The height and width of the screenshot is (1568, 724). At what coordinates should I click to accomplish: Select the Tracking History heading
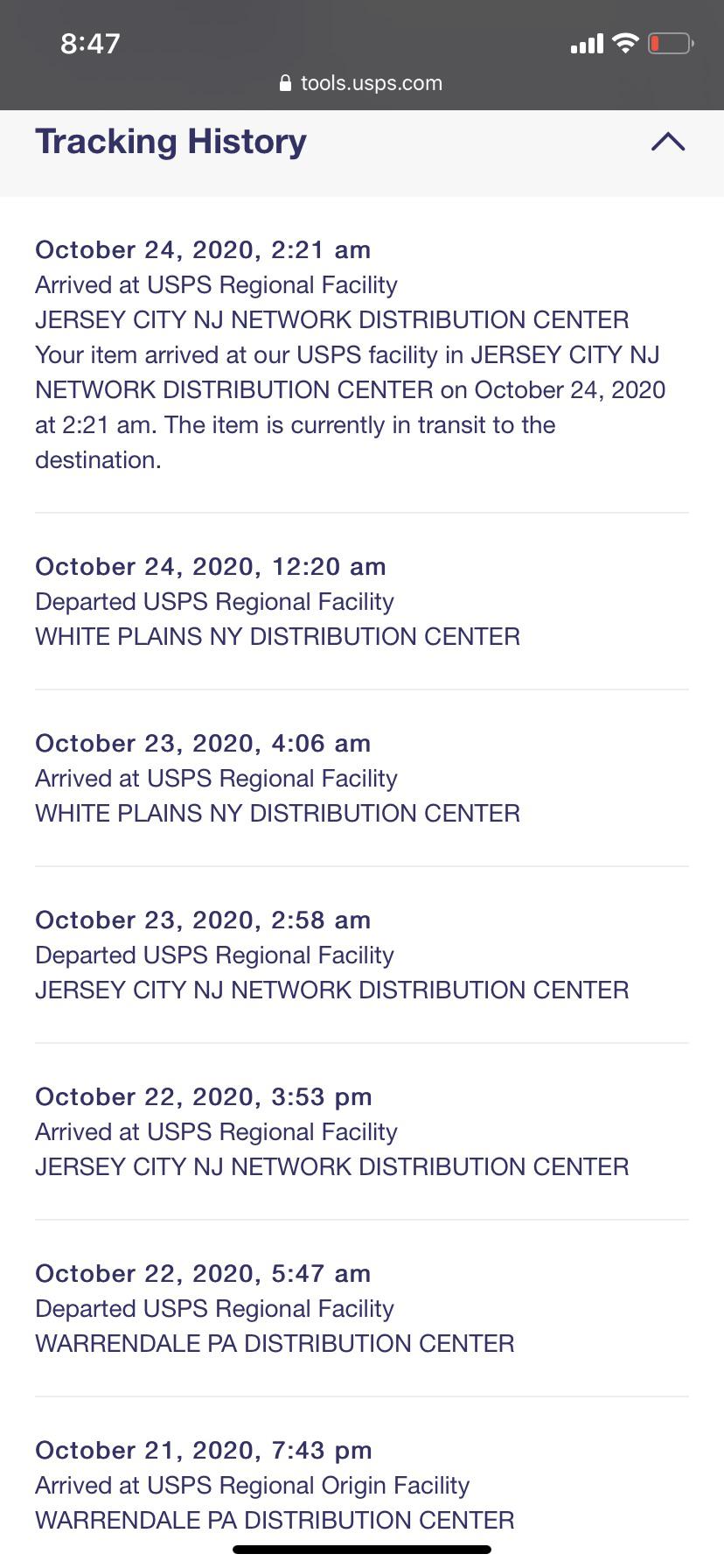tap(171, 141)
